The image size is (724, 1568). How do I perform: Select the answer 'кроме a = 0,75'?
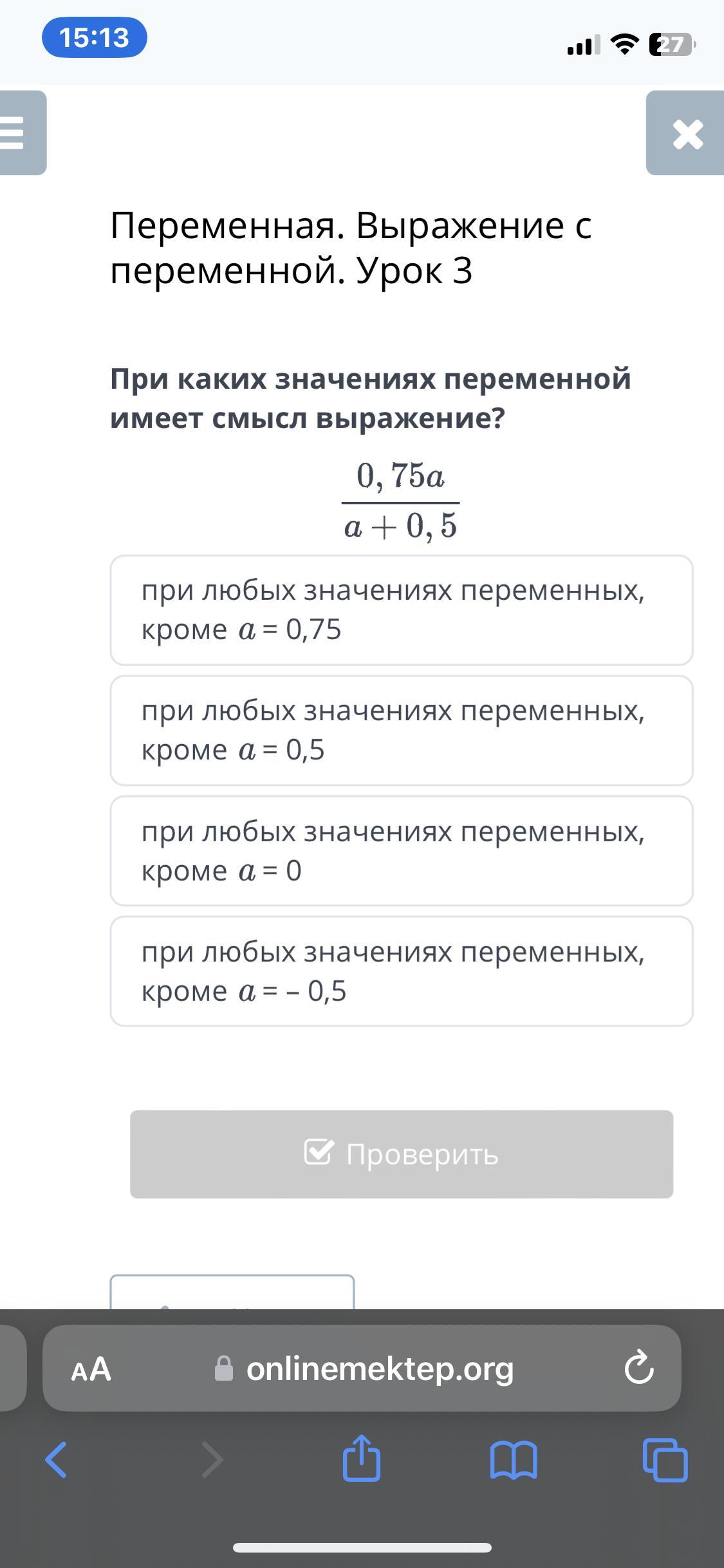[401, 610]
